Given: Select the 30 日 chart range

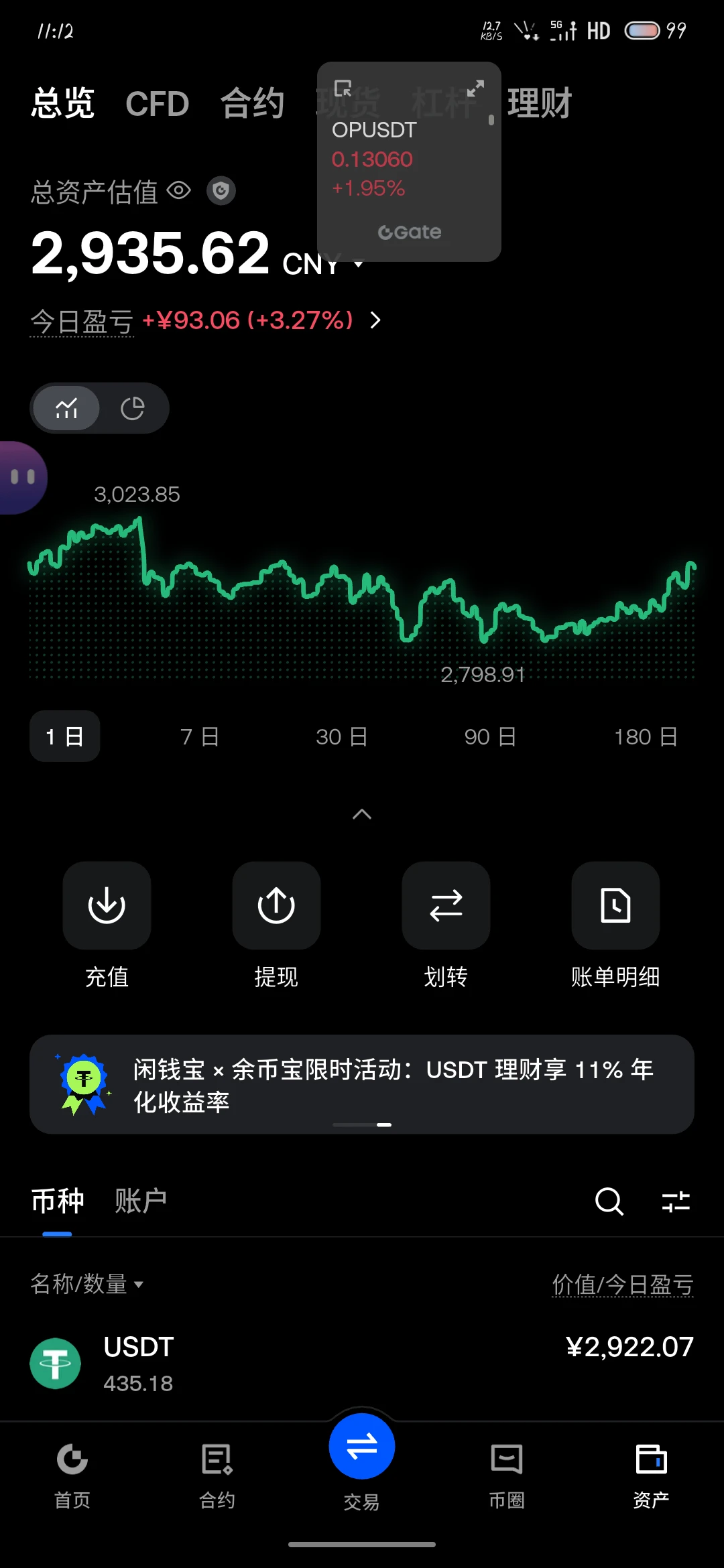Looking at the screenshot, I should [341, 736].
